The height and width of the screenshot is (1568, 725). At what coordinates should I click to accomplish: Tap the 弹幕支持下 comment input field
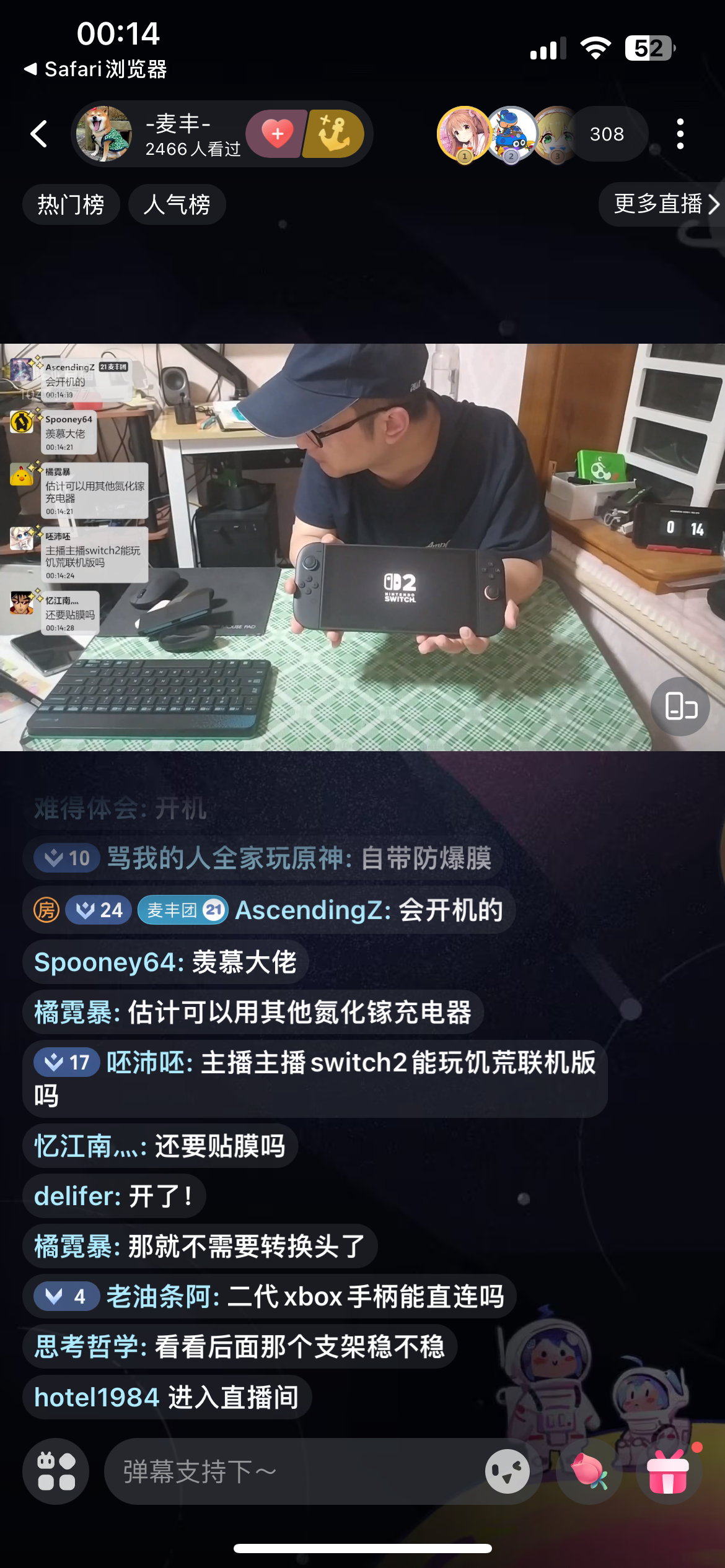[x=291, y=1471]
